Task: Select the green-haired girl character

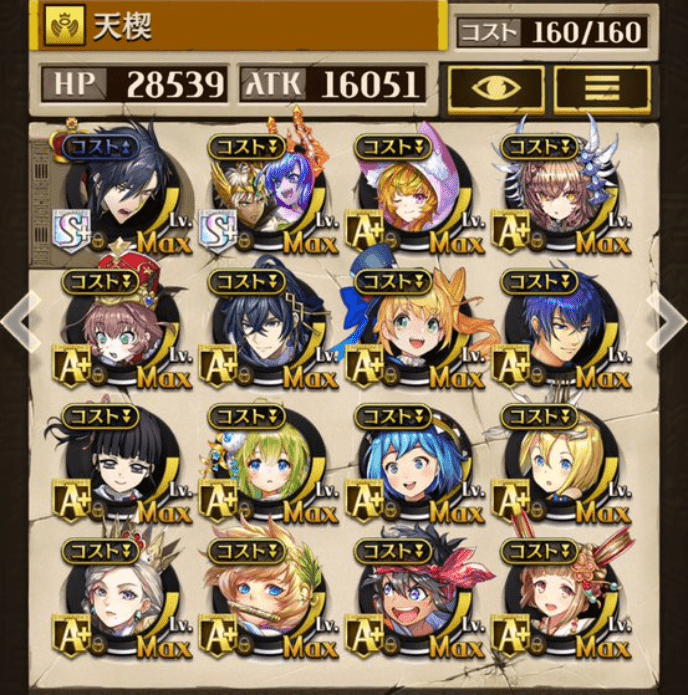Action: tap(266, 465)
